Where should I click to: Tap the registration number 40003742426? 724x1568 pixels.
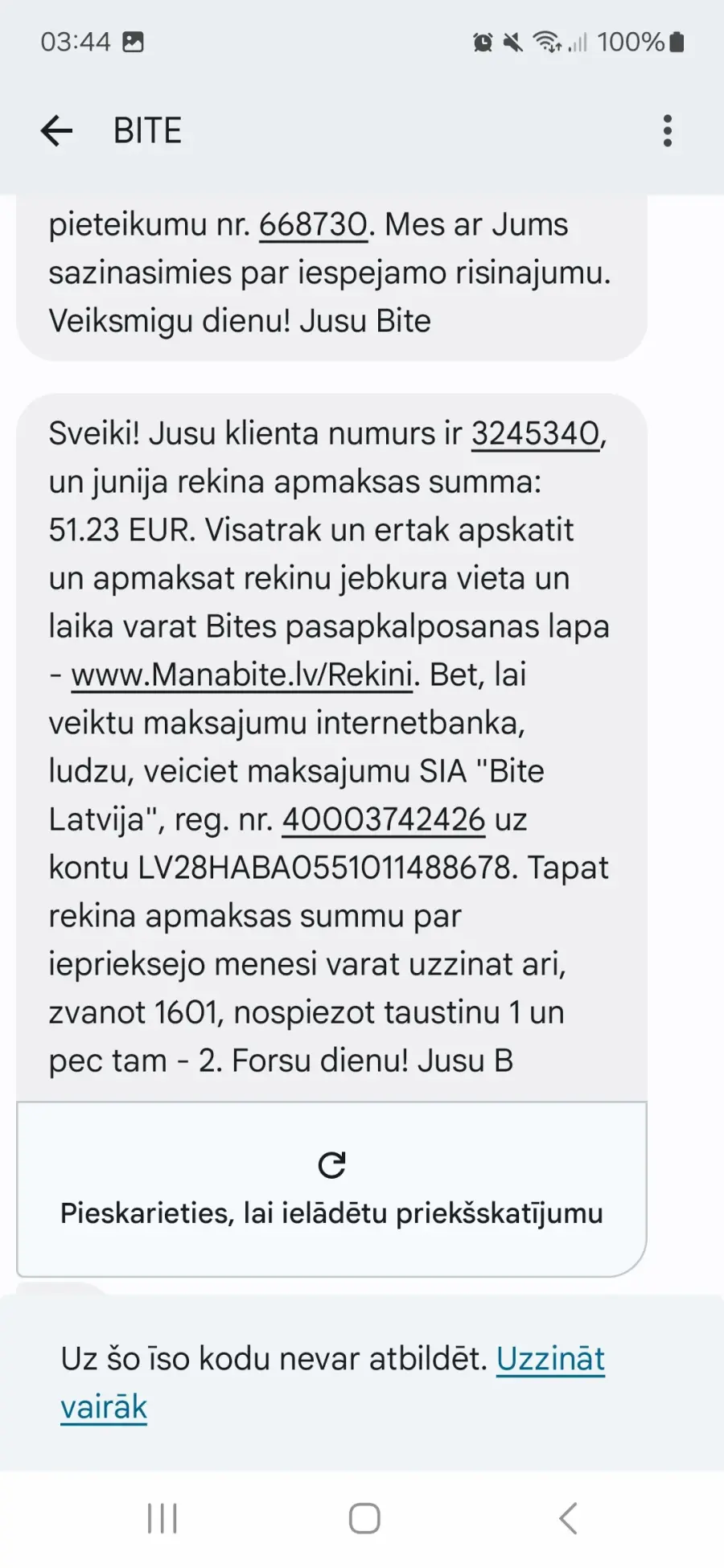click(384, 819)
